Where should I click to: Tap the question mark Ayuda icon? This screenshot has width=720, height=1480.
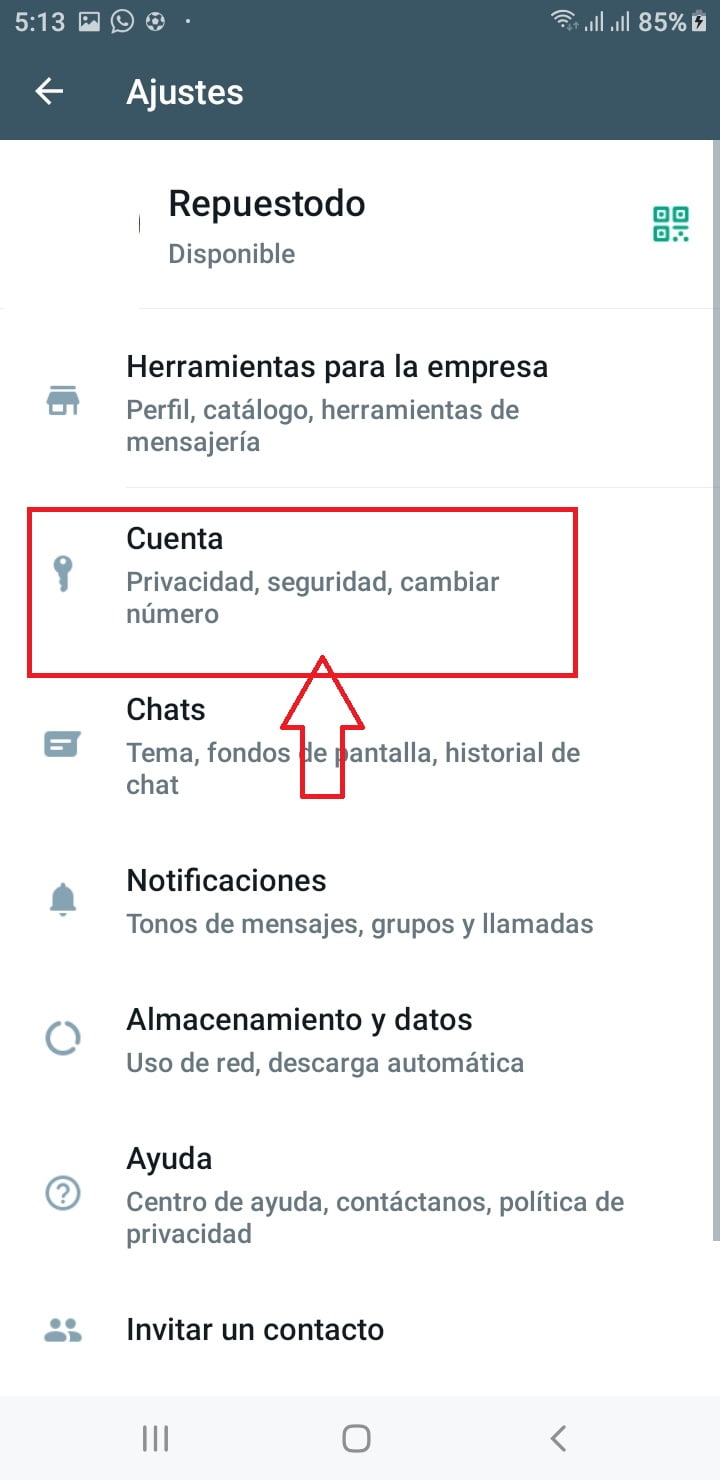coord(64,1193)
